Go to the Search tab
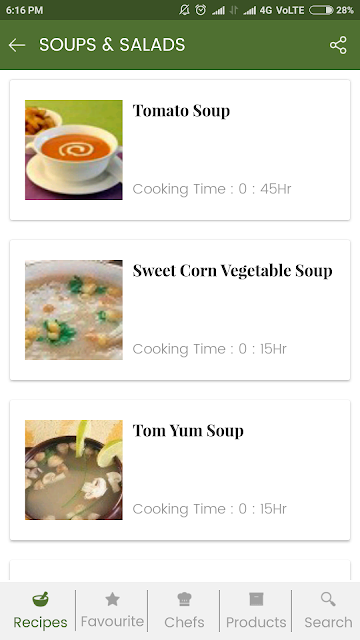Viewport: 360px width, 640px height. 328,611
